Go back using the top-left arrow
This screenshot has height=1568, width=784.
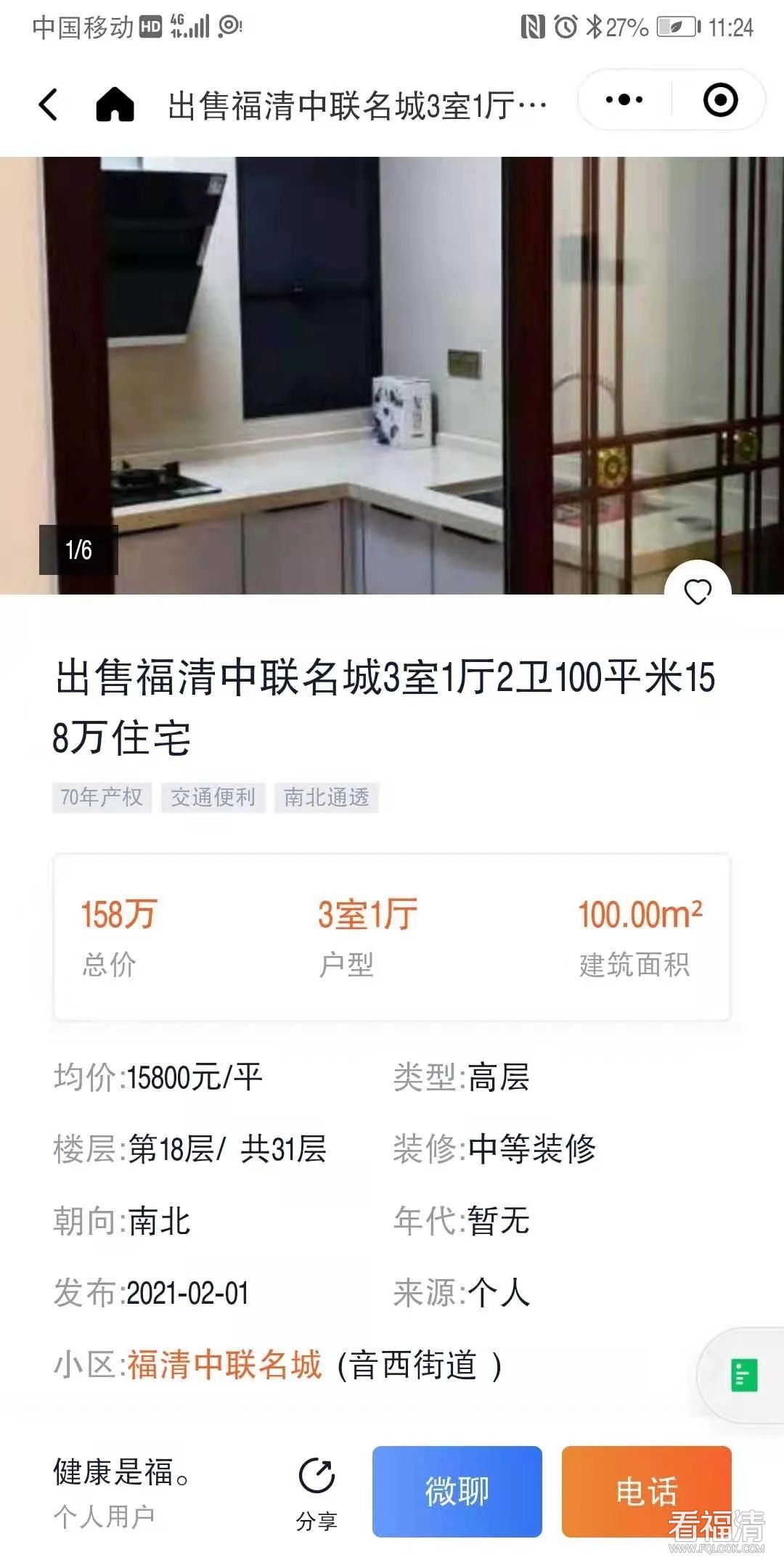[x=48, y=104]
